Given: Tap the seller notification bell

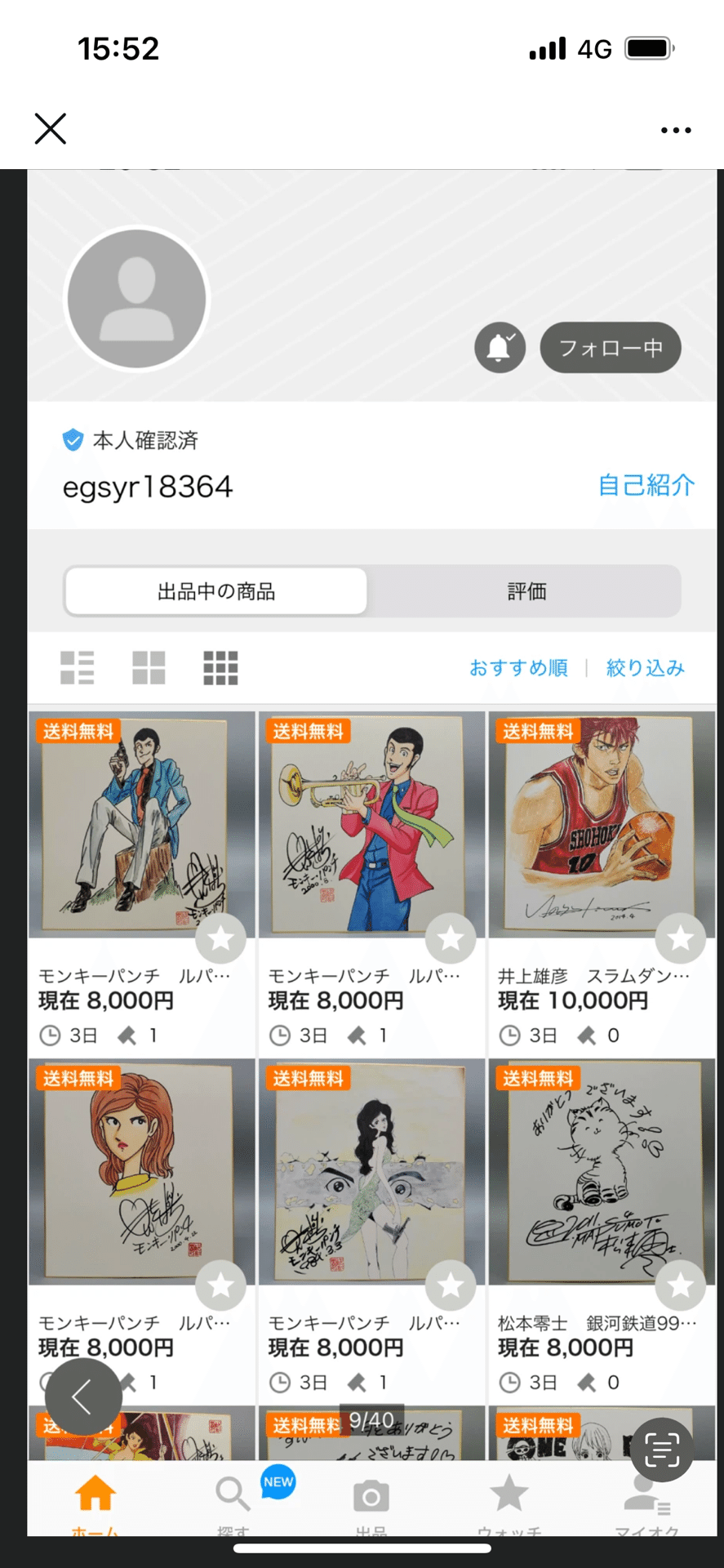Looking at the screenshot, I should (500, 348).
